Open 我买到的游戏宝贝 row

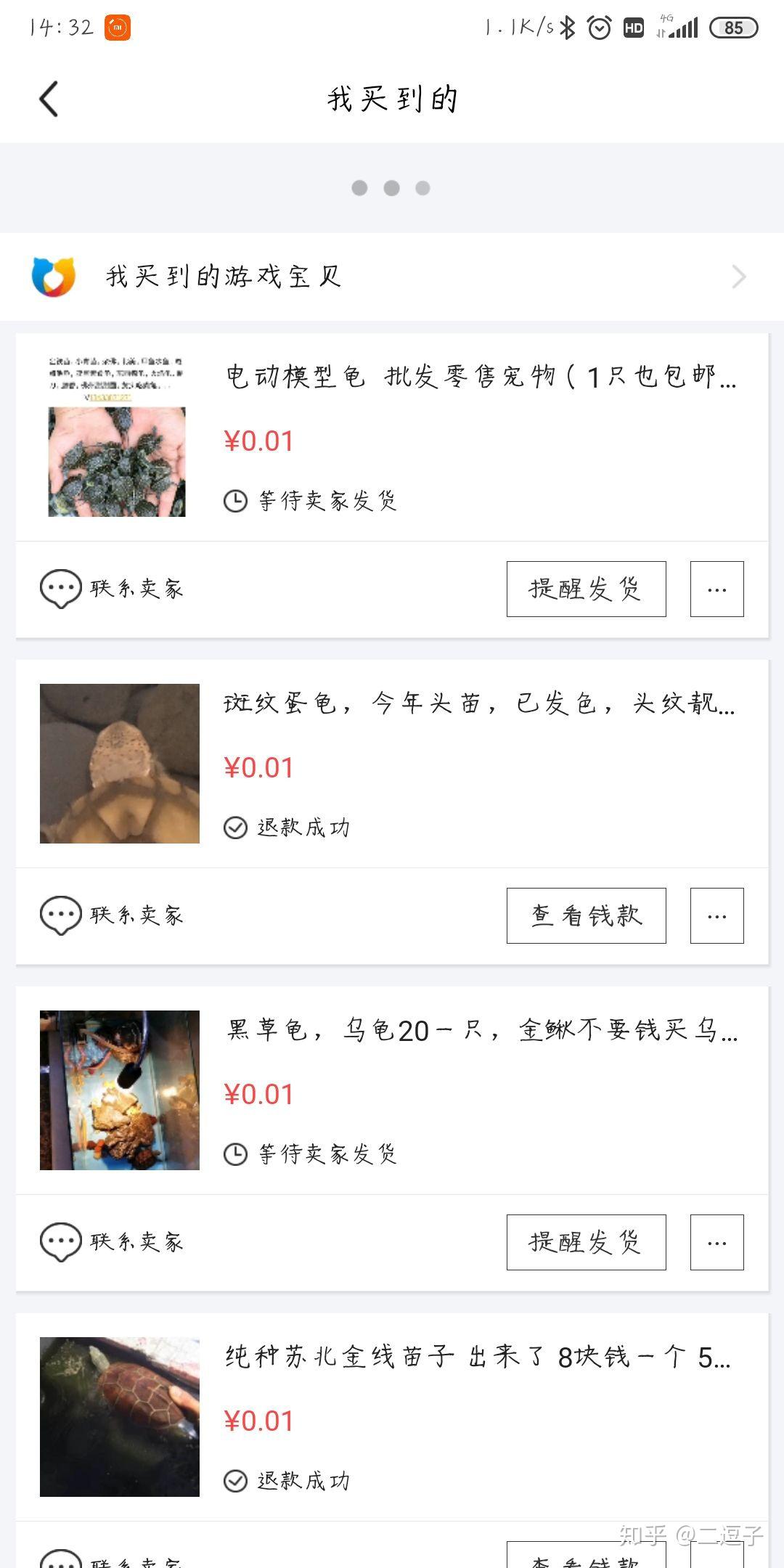click(x=392, y=277)
